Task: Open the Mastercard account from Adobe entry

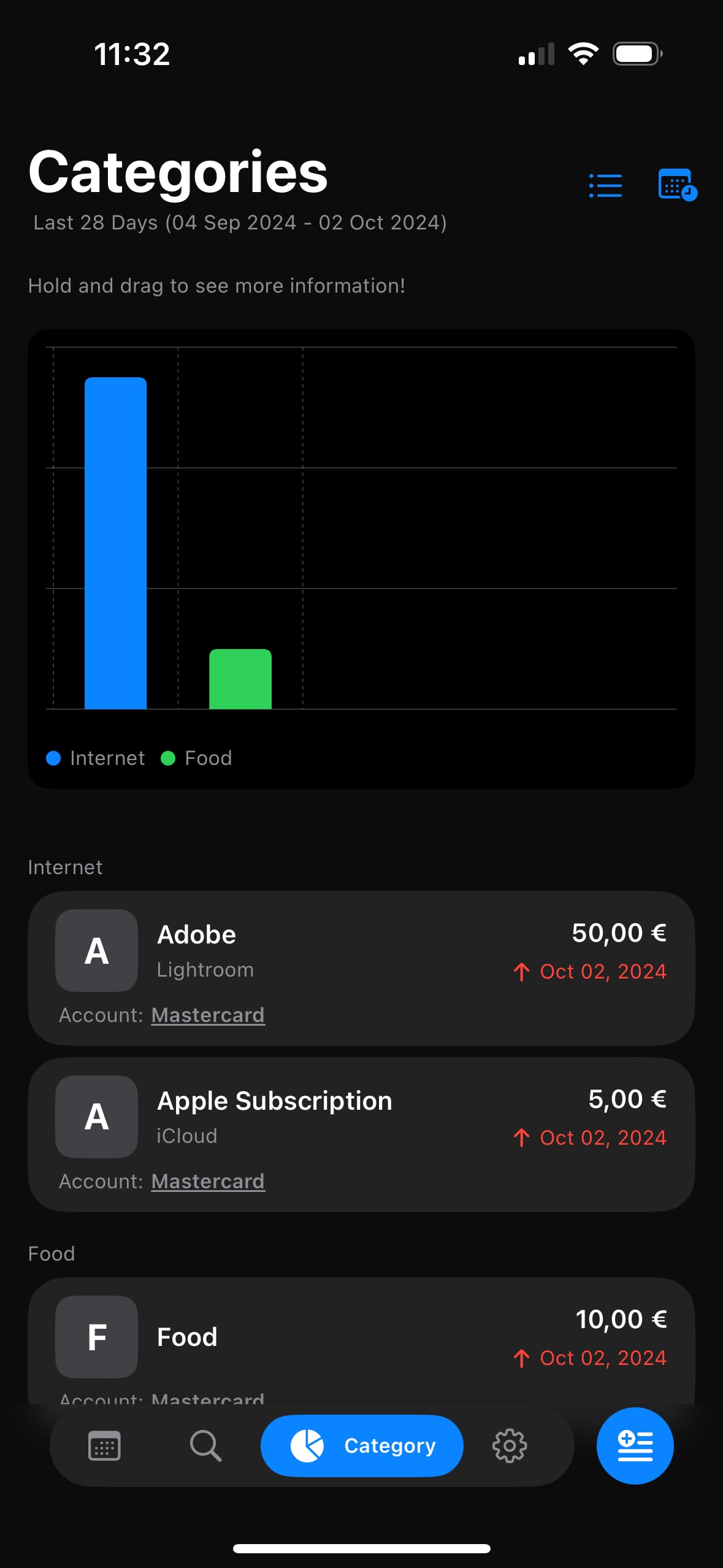Action: point(208,1015)
